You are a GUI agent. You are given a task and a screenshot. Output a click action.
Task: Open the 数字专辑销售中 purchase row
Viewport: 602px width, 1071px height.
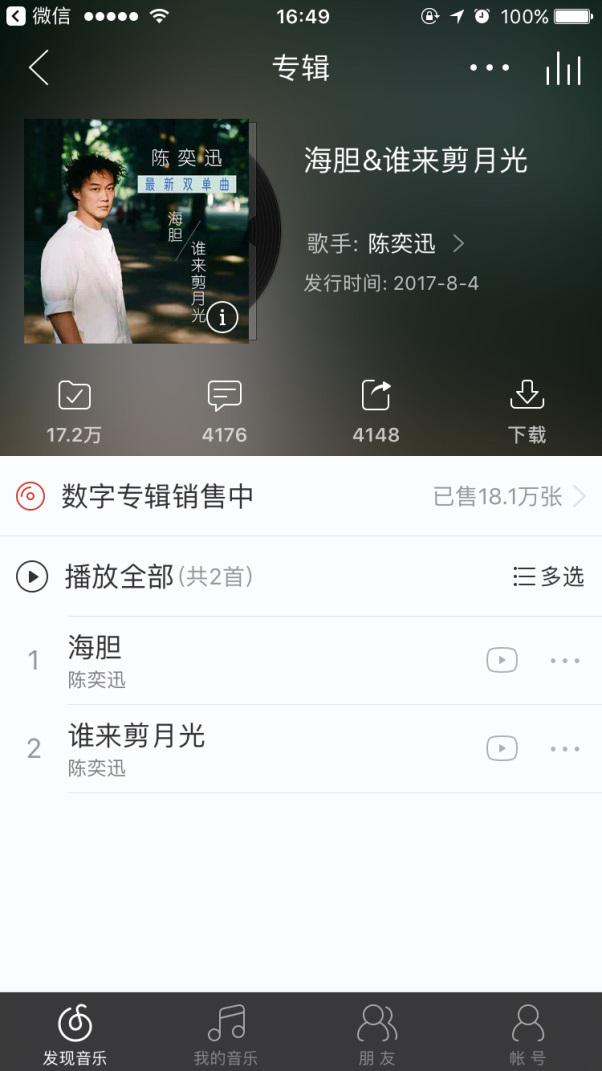300,496
